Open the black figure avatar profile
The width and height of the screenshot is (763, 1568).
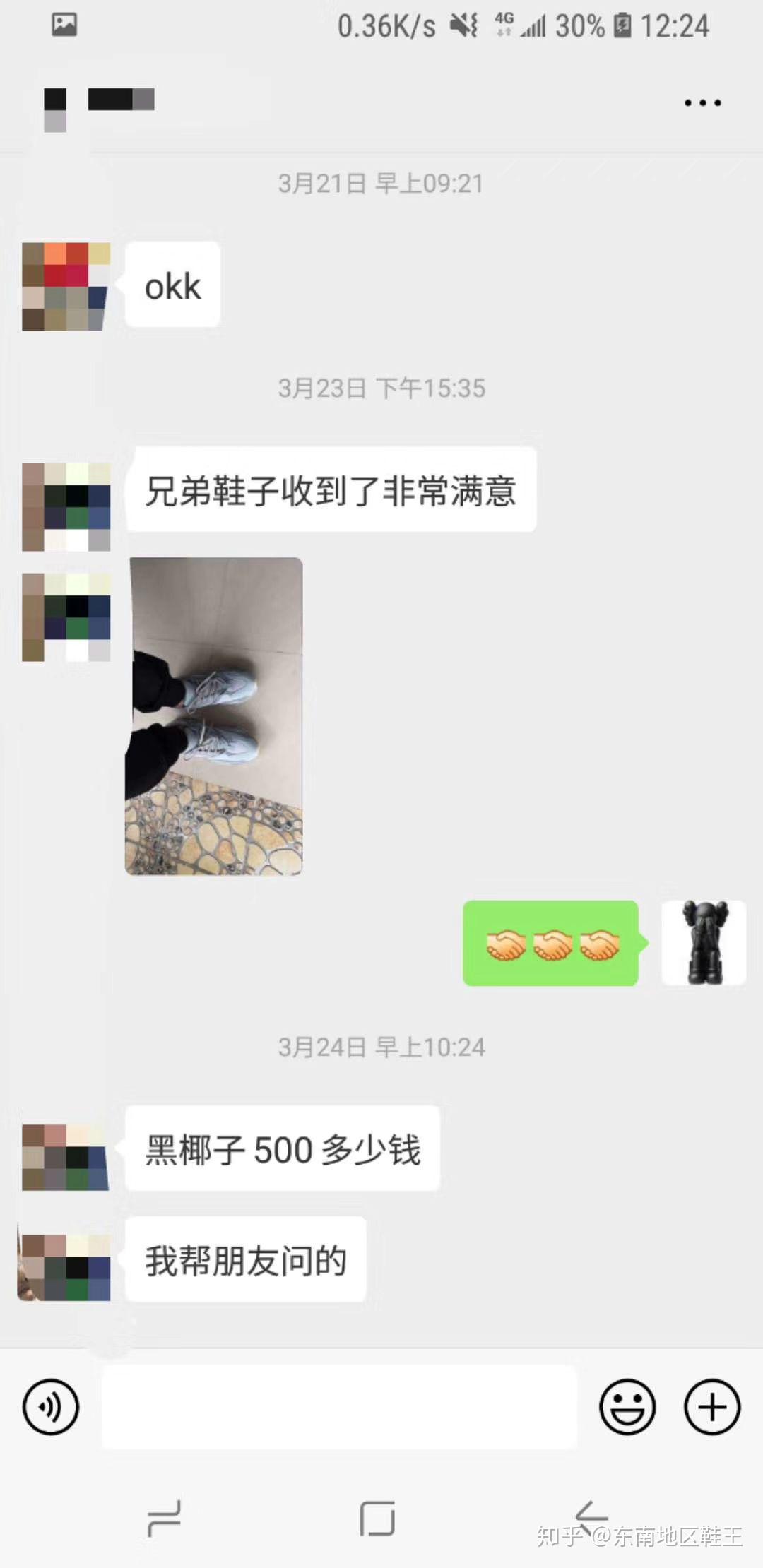[703, 942]
